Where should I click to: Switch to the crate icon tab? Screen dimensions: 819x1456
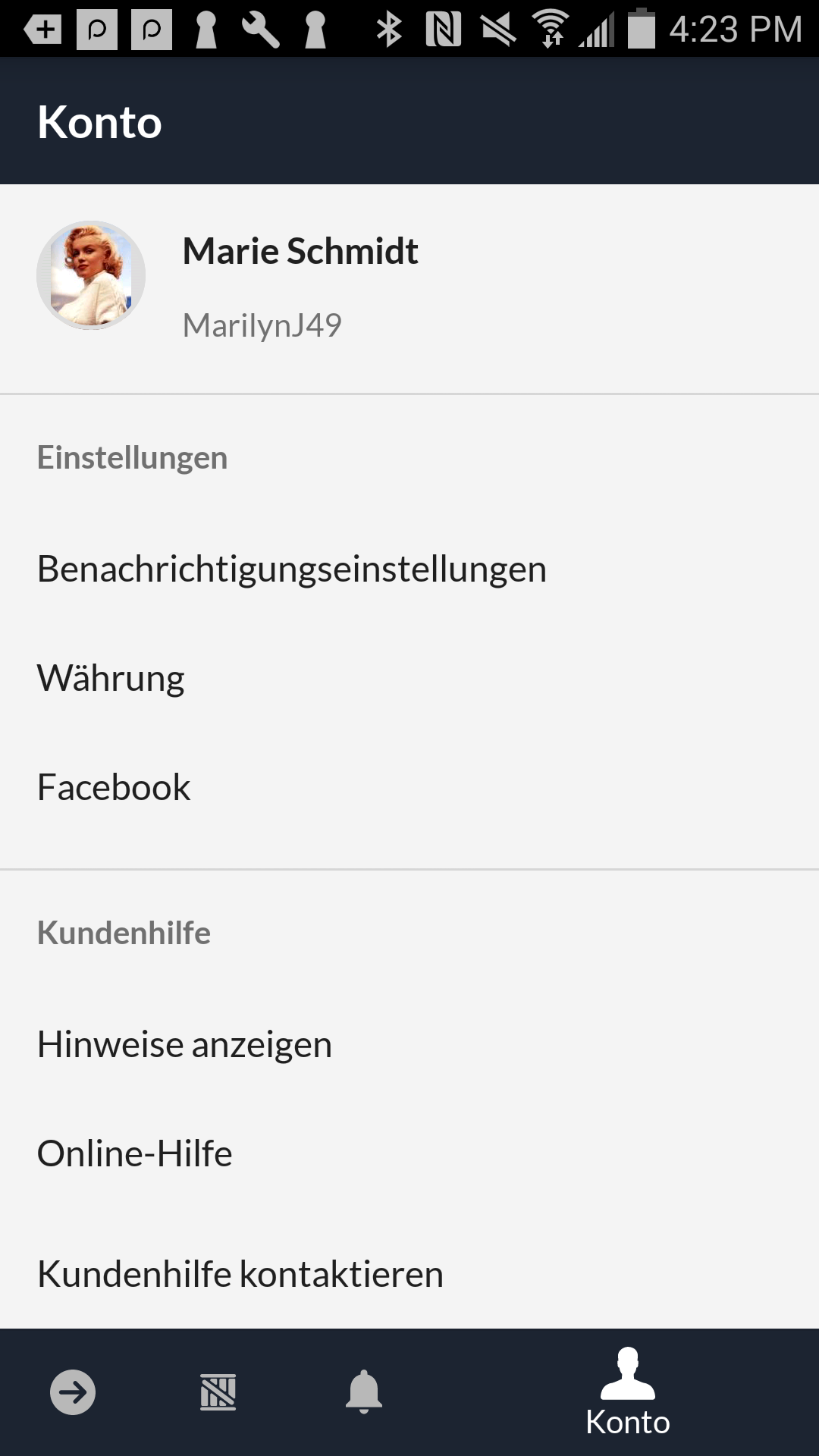tap(218, 1392)
